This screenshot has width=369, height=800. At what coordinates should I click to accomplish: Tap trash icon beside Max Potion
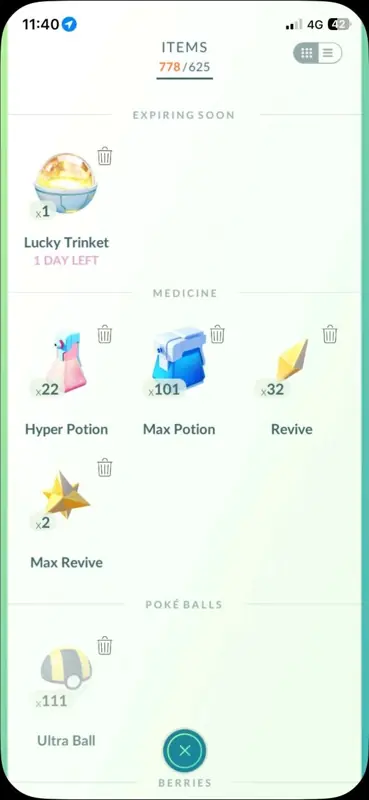tap(217, 334)
